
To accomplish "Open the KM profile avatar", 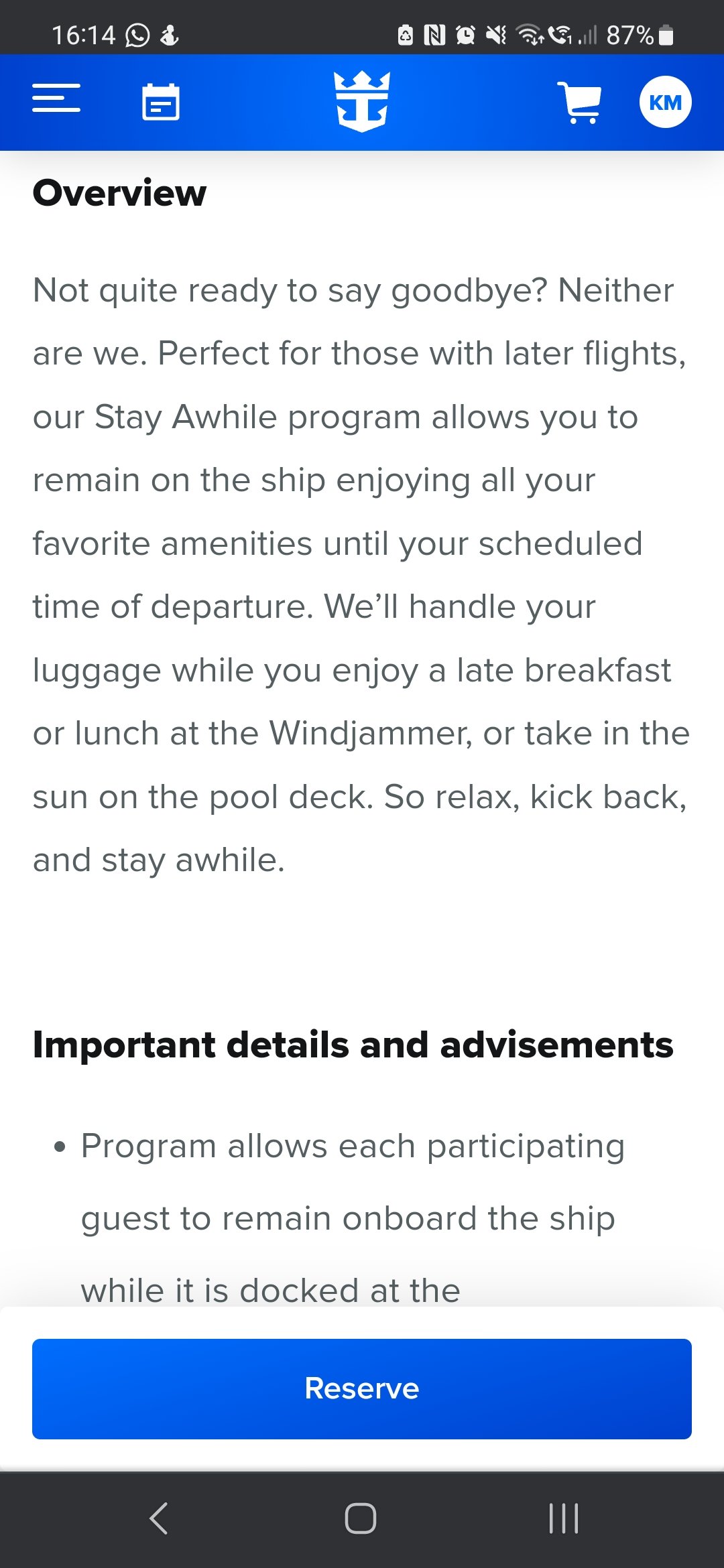I will click(665, 102).
